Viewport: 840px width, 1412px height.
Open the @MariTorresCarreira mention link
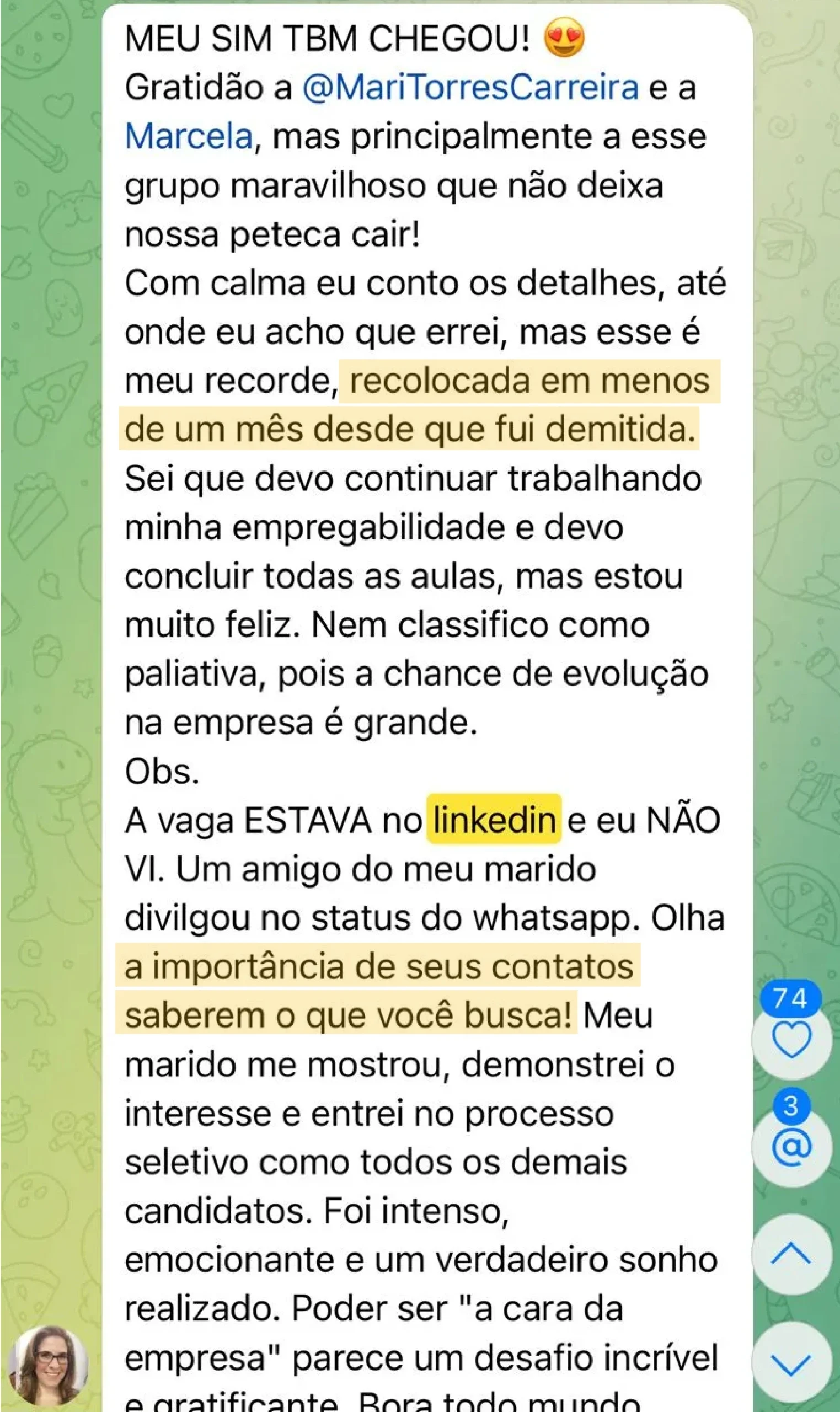tap(470, 88)
